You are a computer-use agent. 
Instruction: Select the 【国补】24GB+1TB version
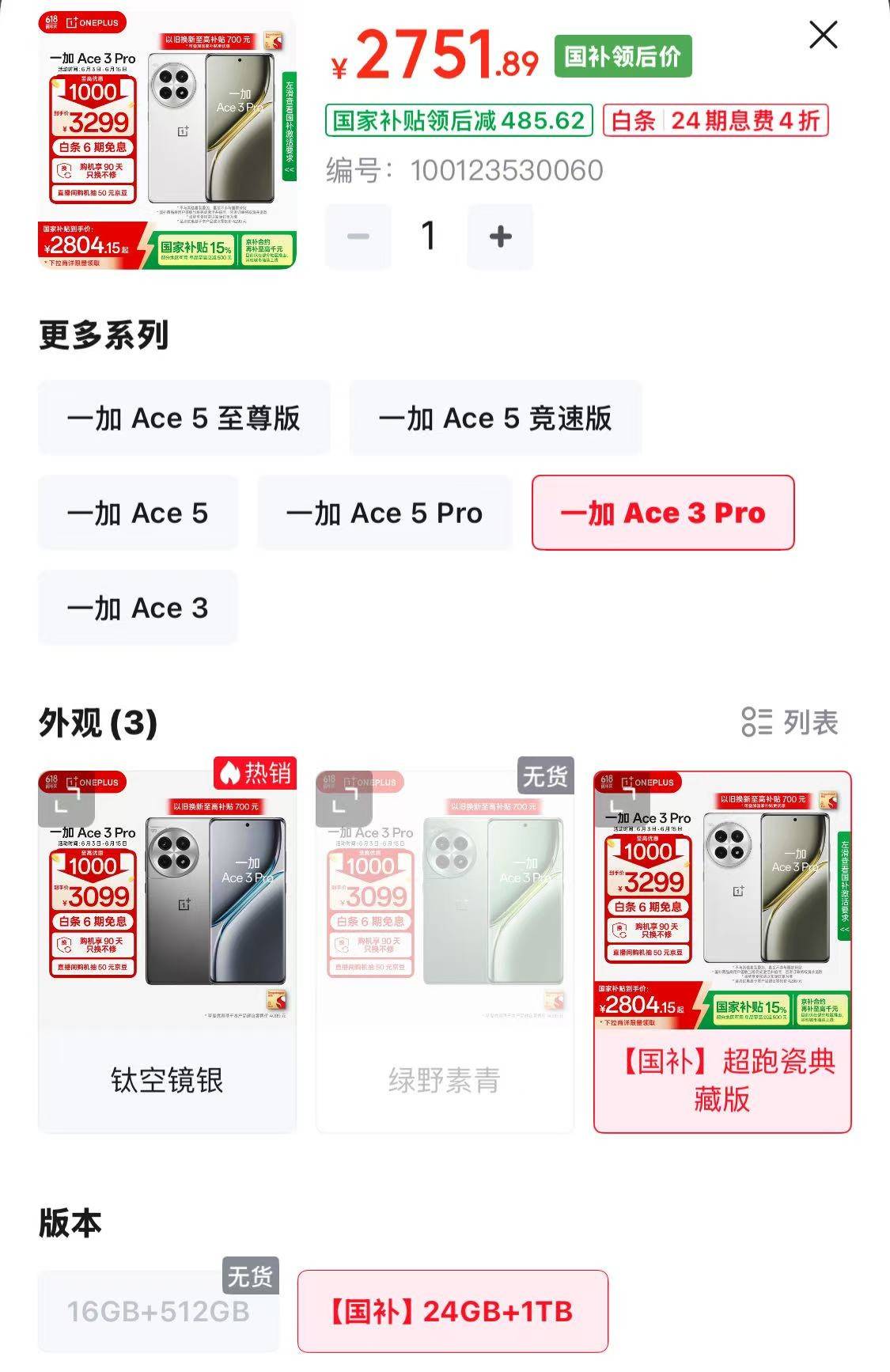(x=453, y=1311)
